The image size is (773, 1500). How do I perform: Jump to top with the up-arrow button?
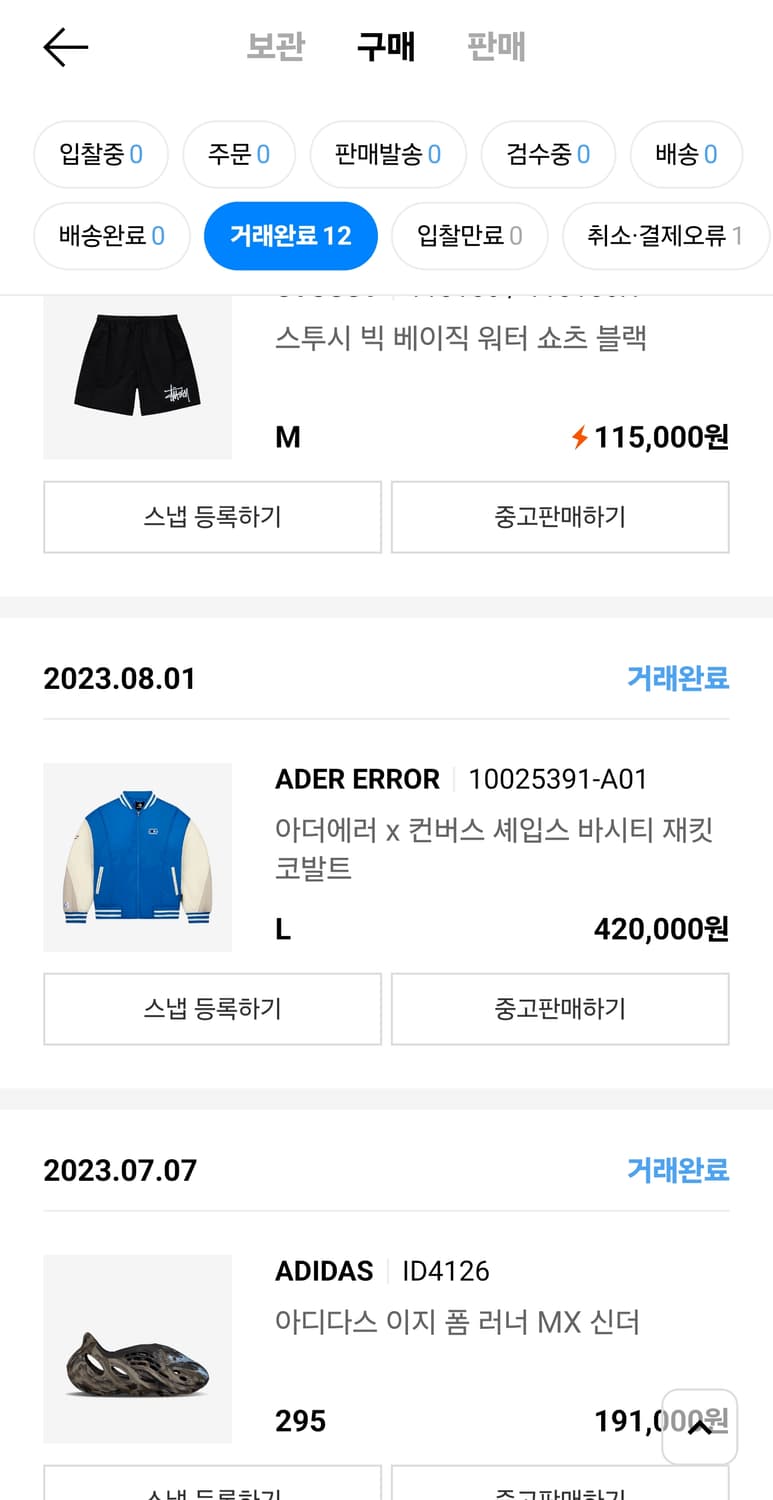coord(700,1427)
